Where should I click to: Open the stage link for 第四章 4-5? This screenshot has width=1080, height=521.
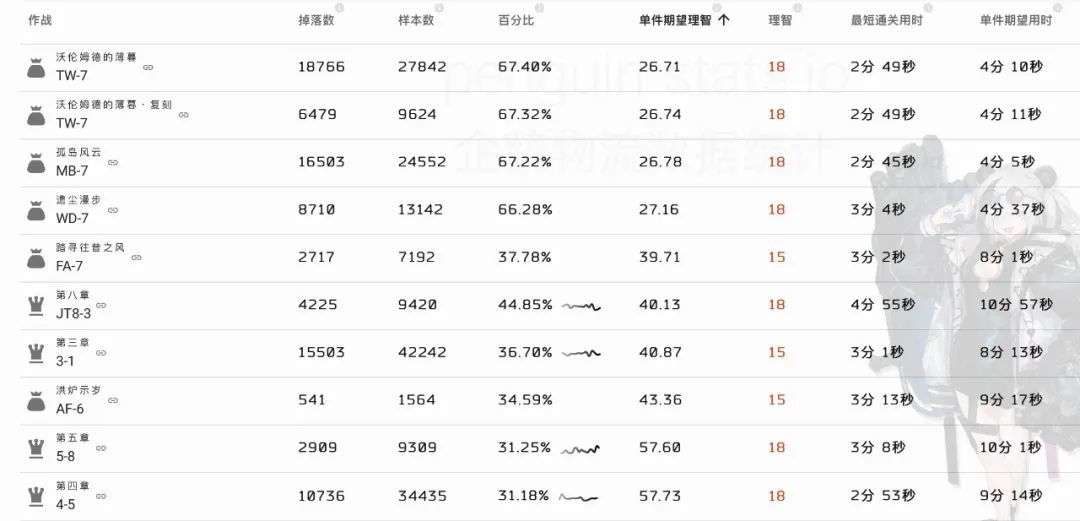[101, 495]
